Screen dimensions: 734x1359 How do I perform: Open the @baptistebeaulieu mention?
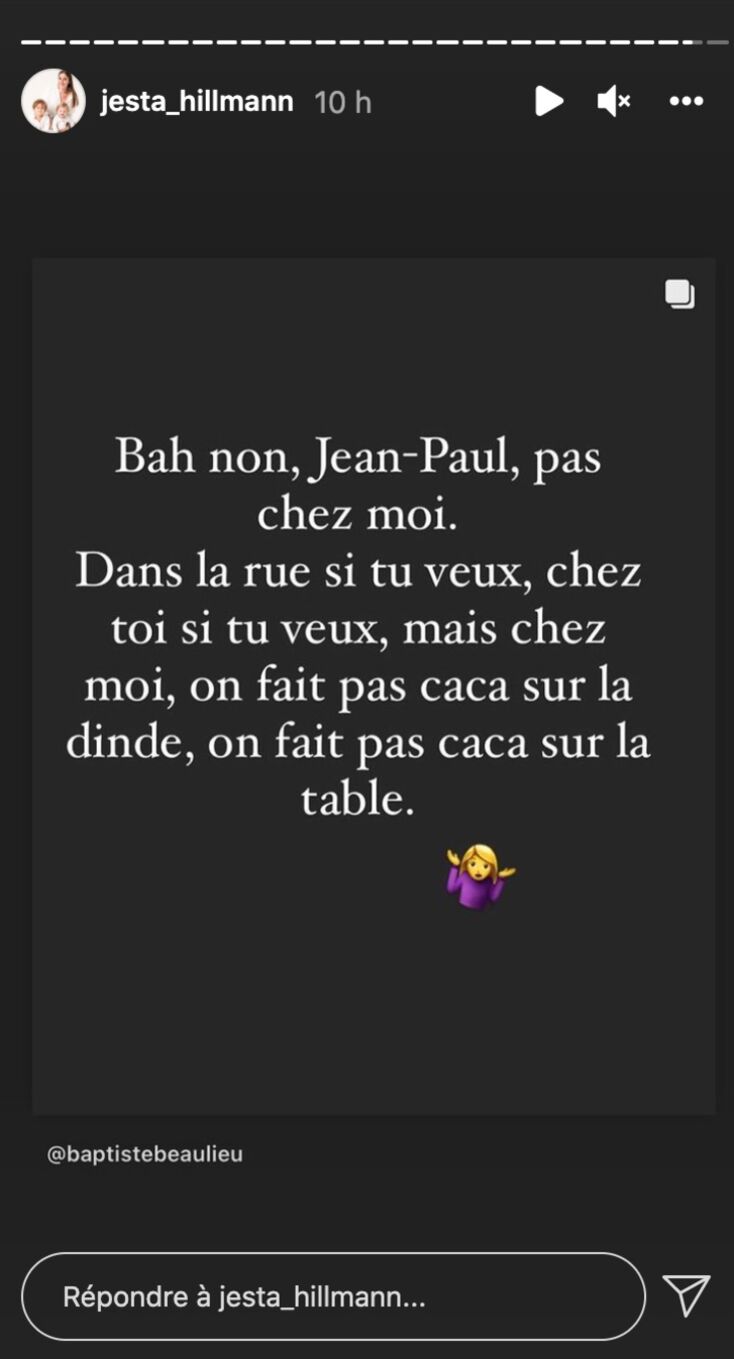click(145, 1154)
